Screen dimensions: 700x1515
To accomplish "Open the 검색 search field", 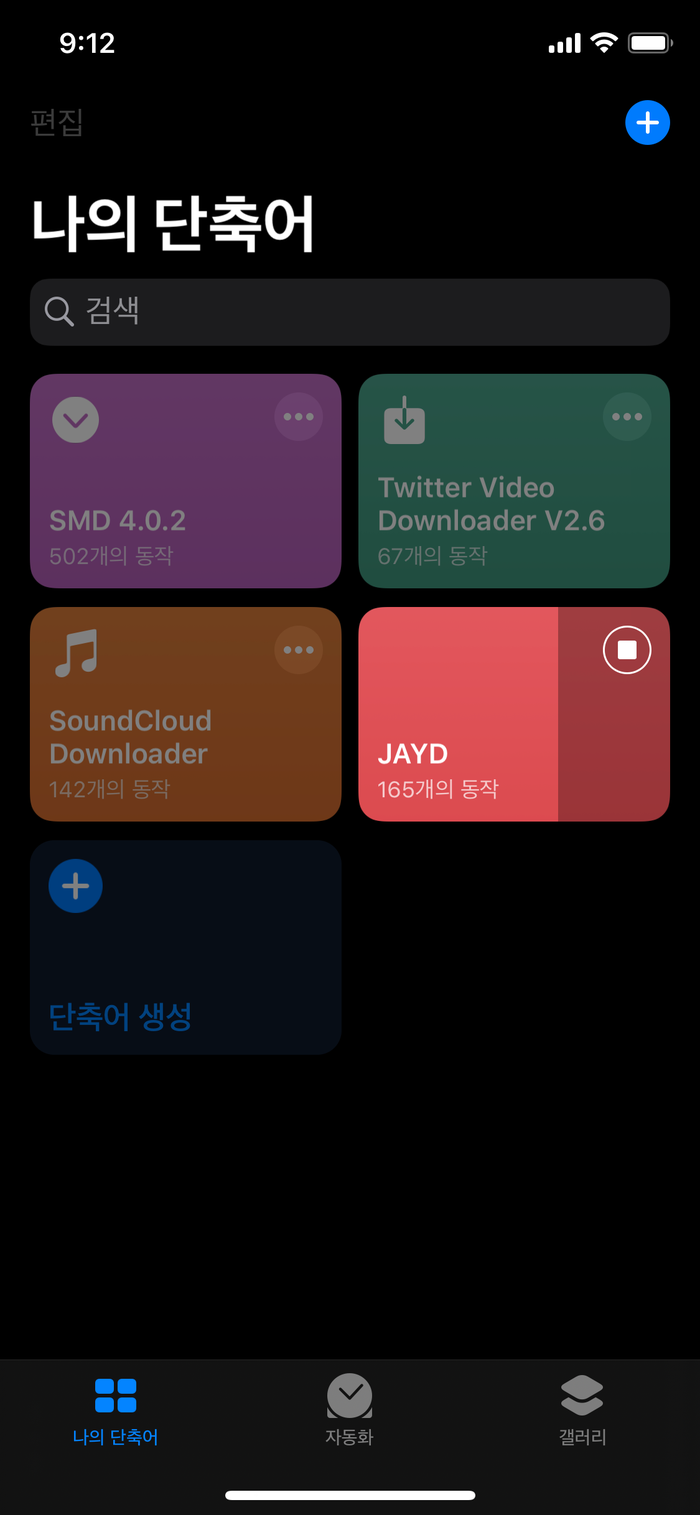I will [x=350, y=312].
